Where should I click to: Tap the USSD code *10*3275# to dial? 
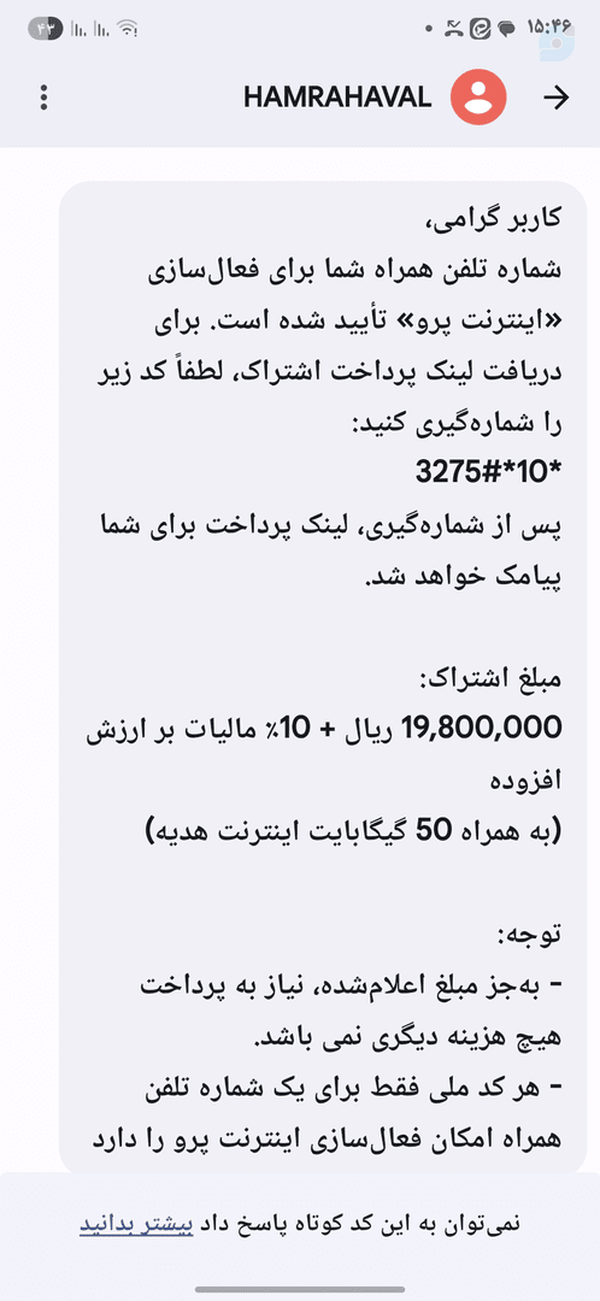click(x=488, y=472)
